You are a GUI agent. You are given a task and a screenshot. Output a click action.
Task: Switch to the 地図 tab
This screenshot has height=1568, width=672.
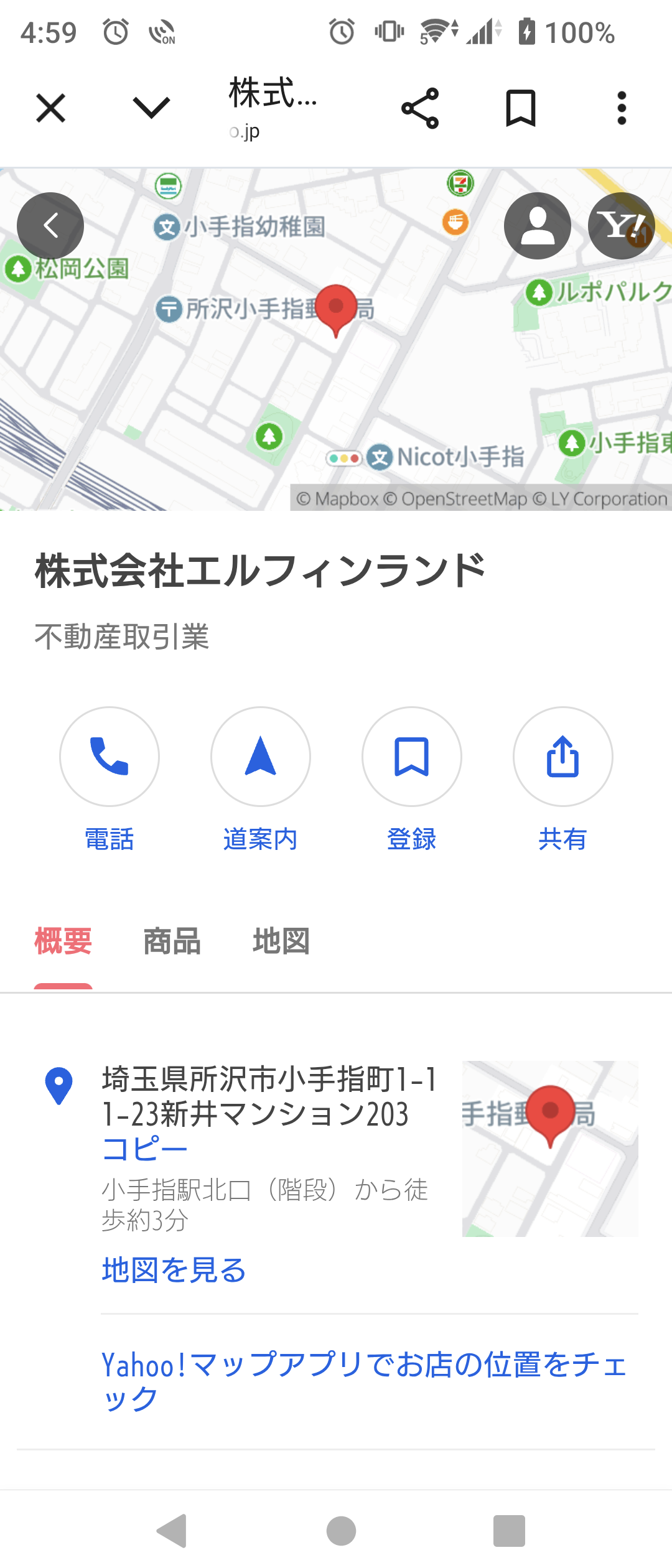(281, 941)
